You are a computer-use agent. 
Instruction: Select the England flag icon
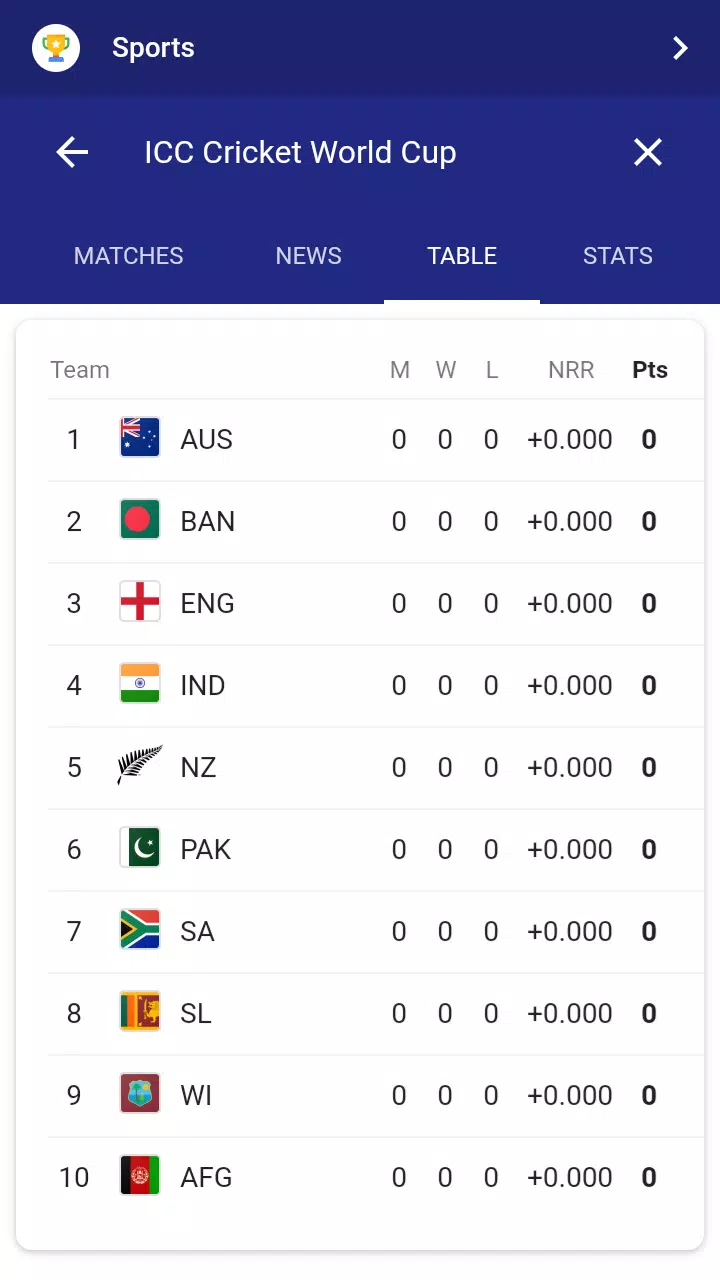[x=139, y=602]
